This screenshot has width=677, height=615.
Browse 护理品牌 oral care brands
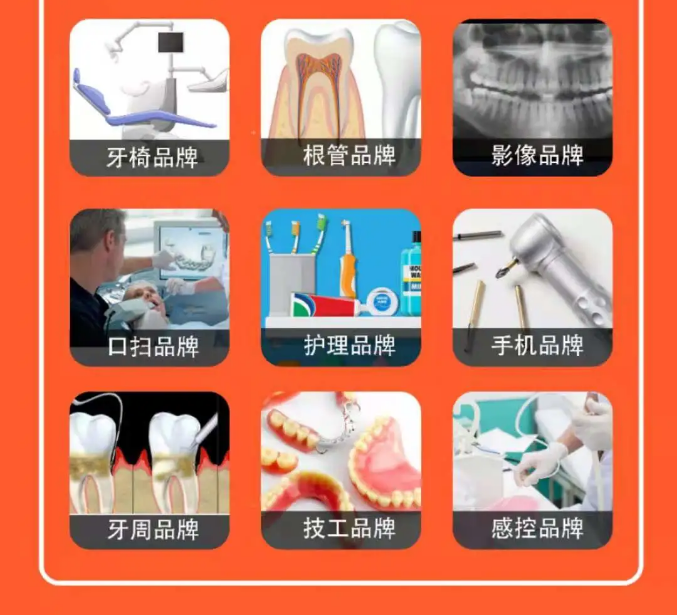pos(341,288)
